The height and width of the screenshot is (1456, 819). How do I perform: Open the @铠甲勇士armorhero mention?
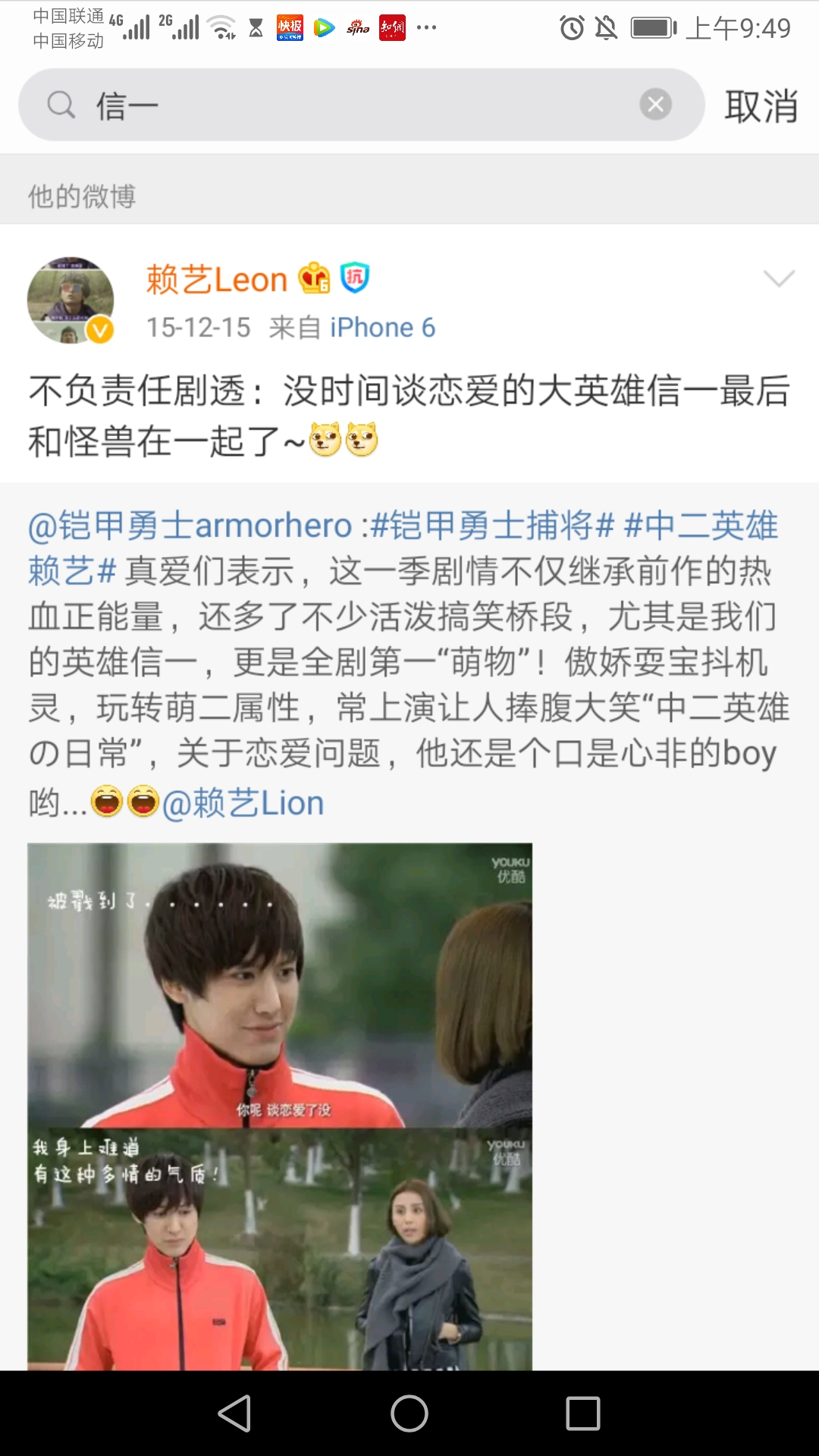190,526
